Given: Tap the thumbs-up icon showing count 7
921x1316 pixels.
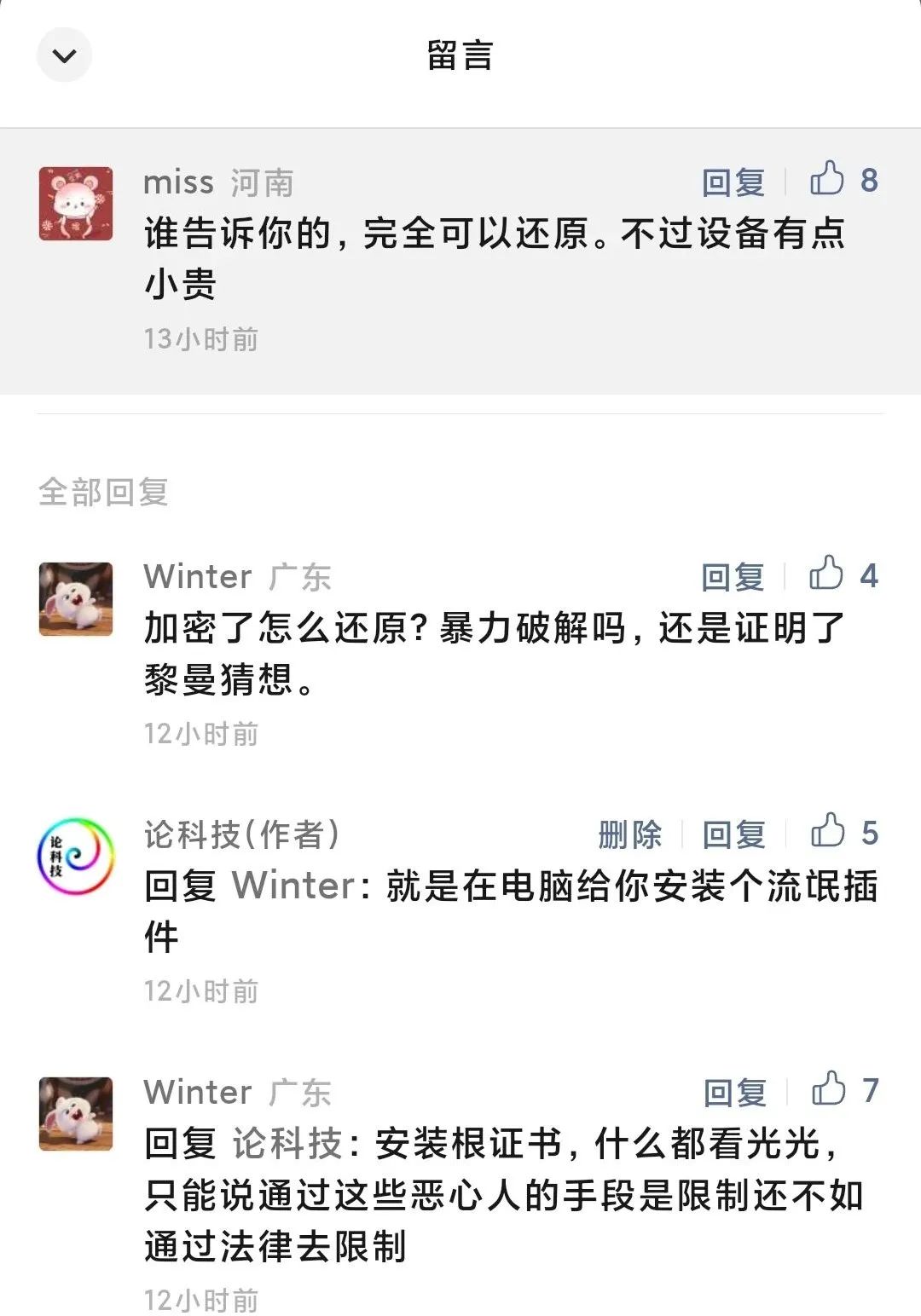Looking at the screenshot, I should coord(828,1092).
